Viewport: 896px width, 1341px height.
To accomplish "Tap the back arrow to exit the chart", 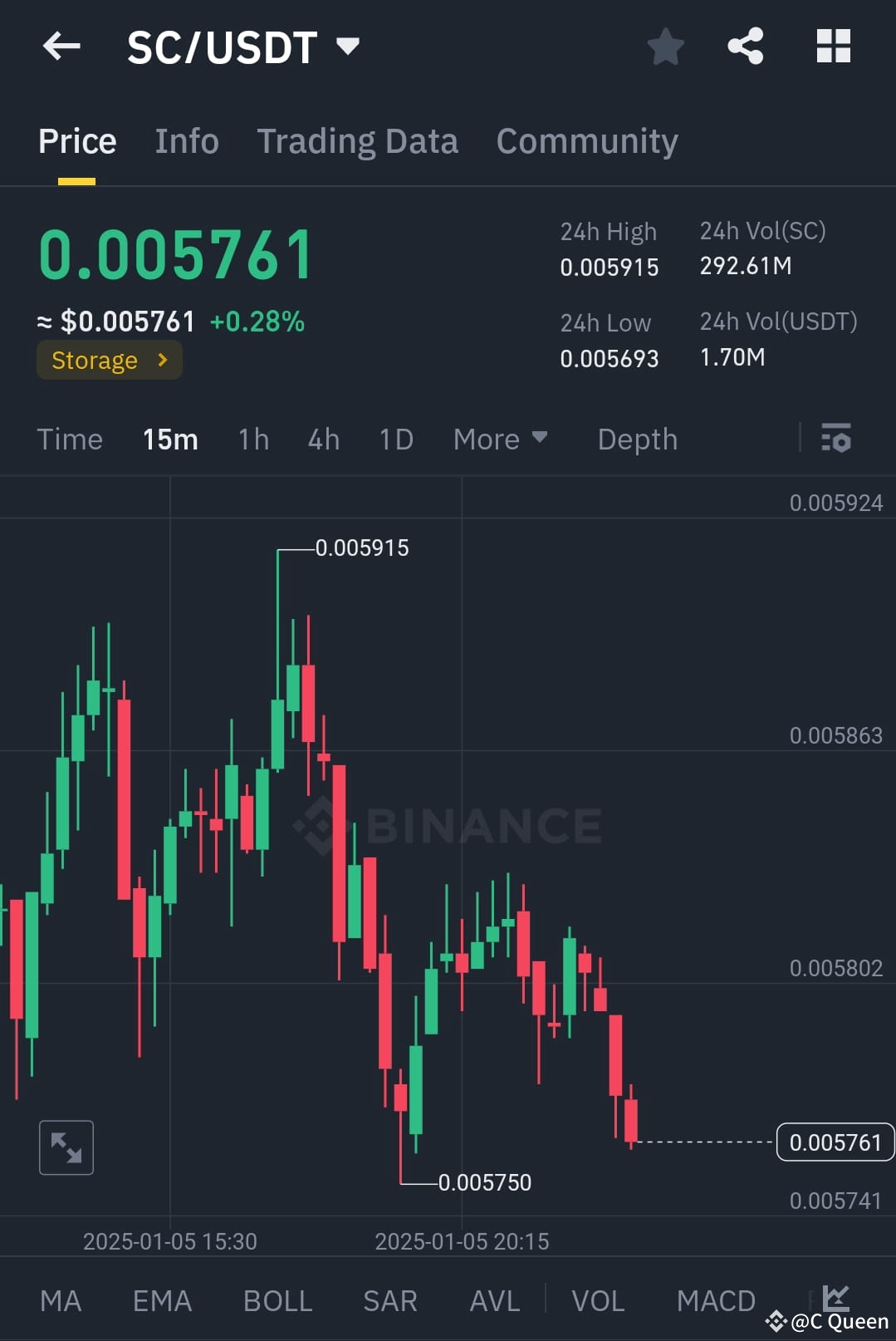I will click(61, 46).
